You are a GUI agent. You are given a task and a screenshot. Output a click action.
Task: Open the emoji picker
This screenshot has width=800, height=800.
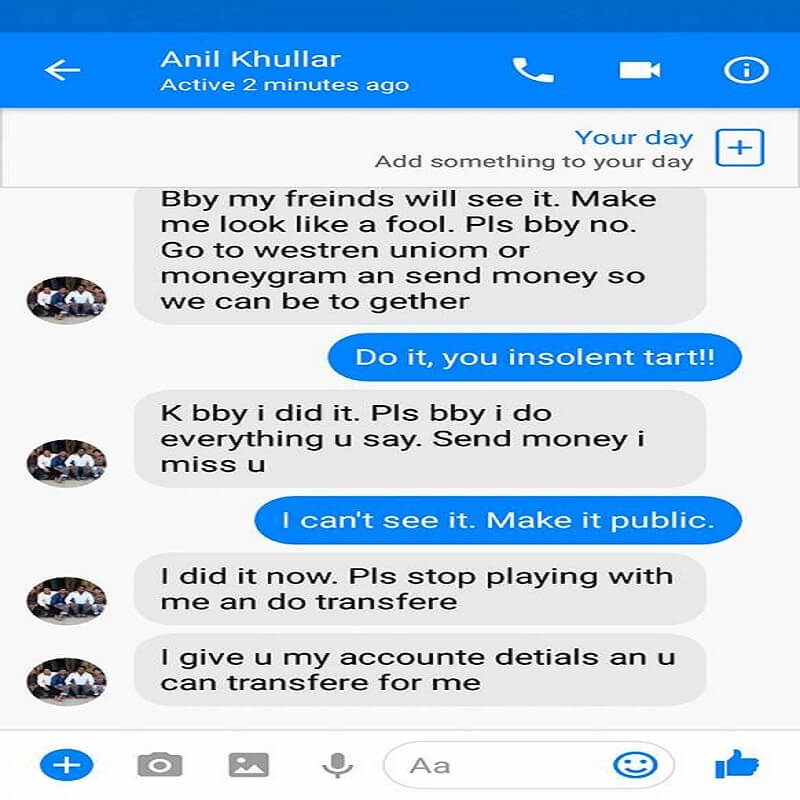tap(634, 766)
